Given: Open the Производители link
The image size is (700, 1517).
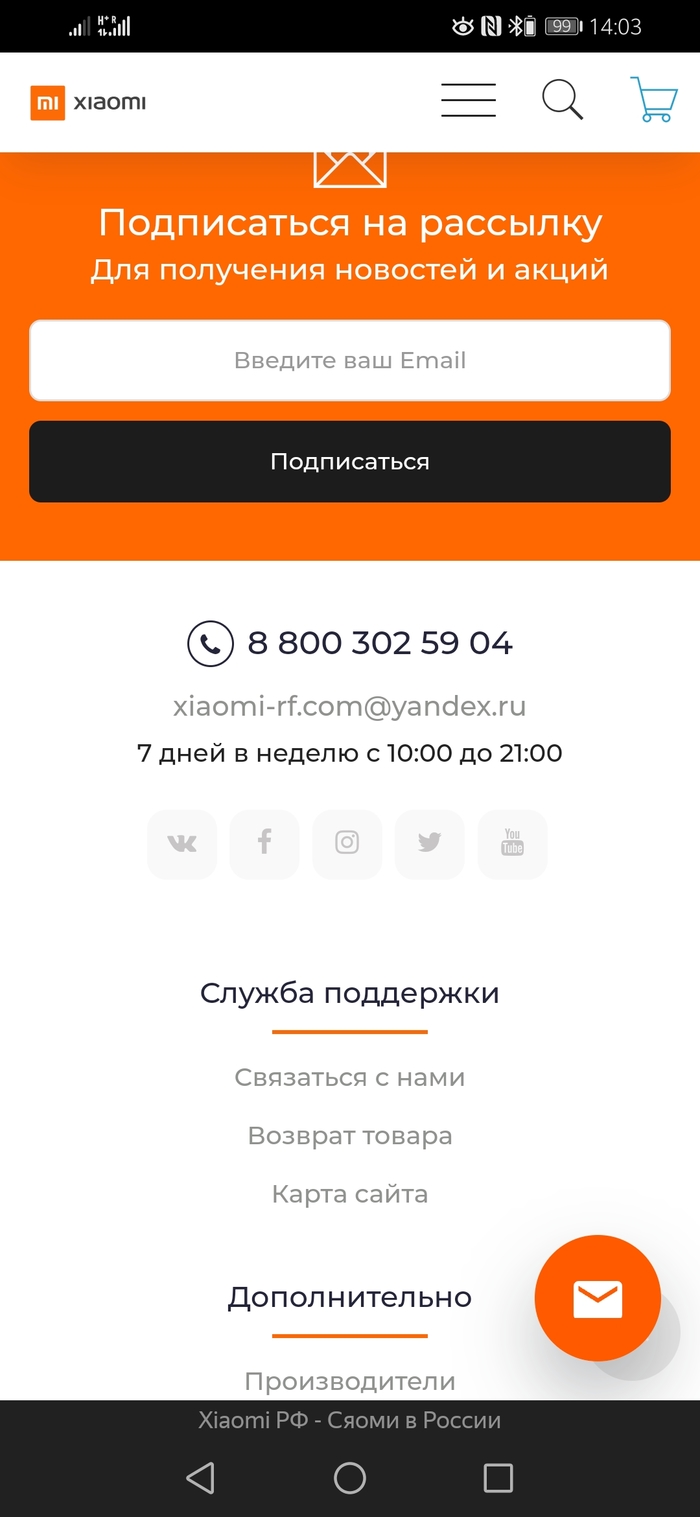Looking at the screenshot, I should pos(350,1381).
